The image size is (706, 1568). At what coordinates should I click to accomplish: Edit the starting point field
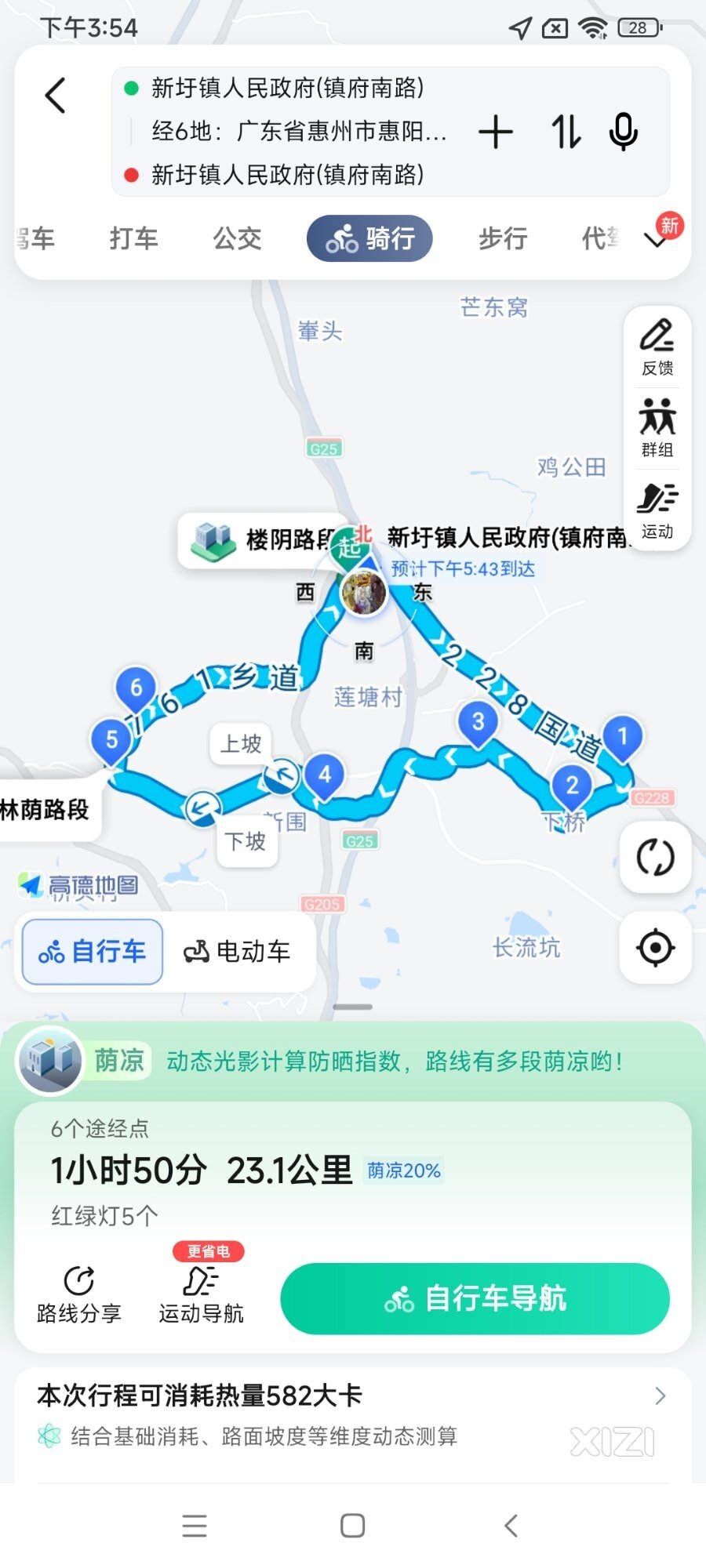[287, 88]
